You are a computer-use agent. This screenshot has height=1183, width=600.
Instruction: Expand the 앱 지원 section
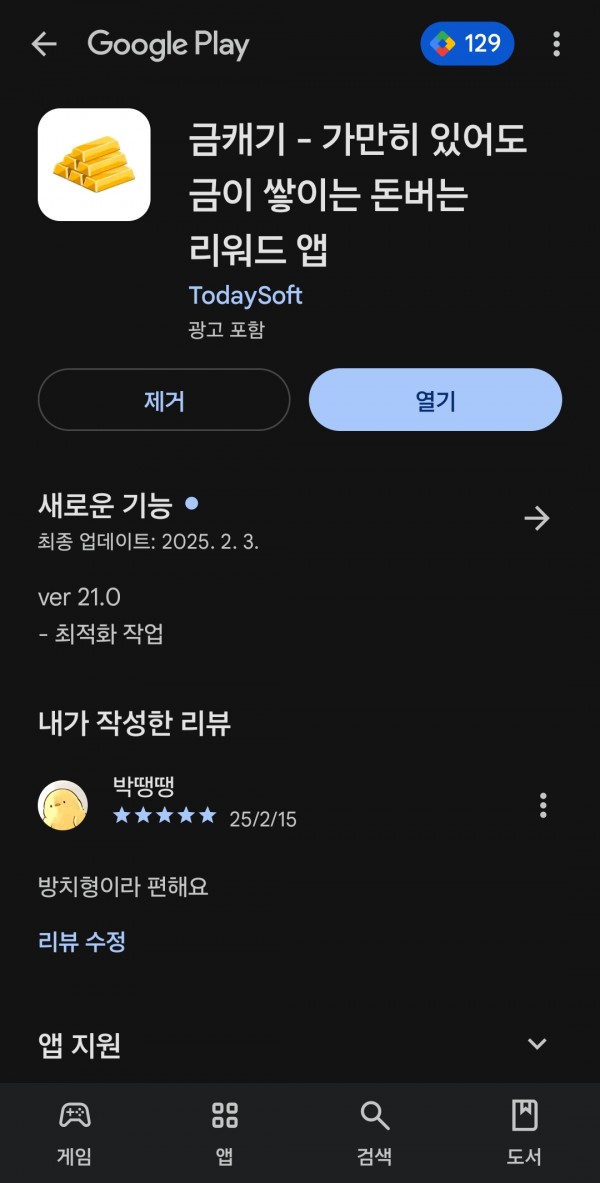(x=537, y=1044)
